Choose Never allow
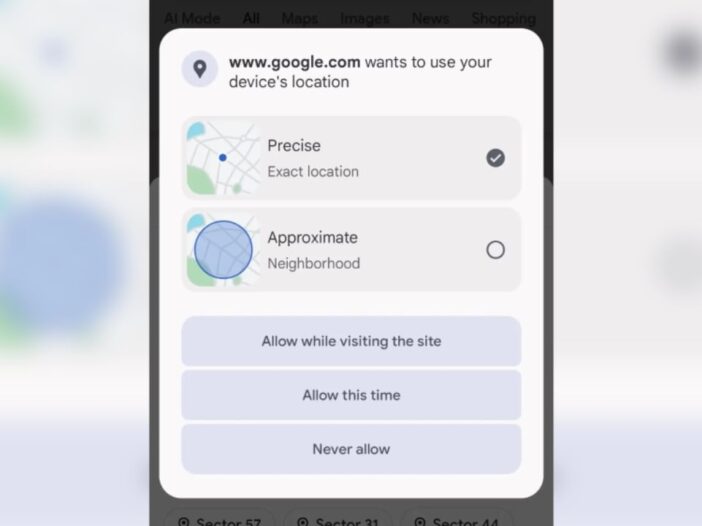Screen dimensions: 702x526 click(351, 449)
